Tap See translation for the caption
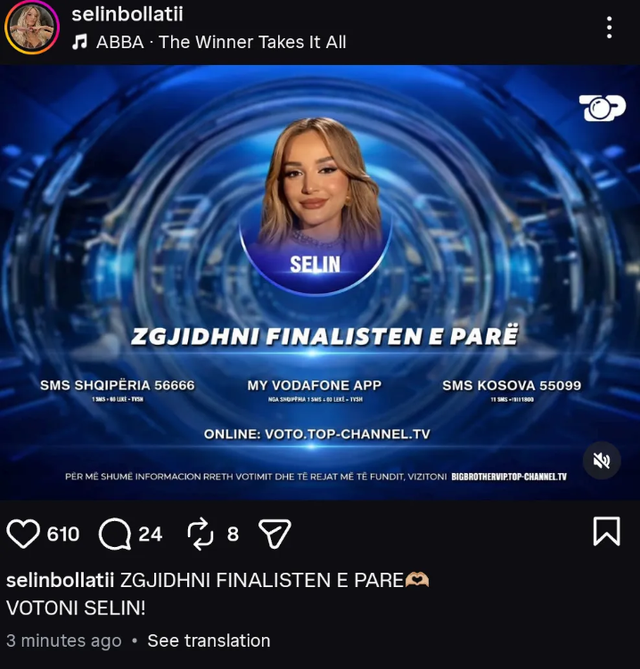The height and width of the screenshot is (669, 640). [x=208, y=641]
